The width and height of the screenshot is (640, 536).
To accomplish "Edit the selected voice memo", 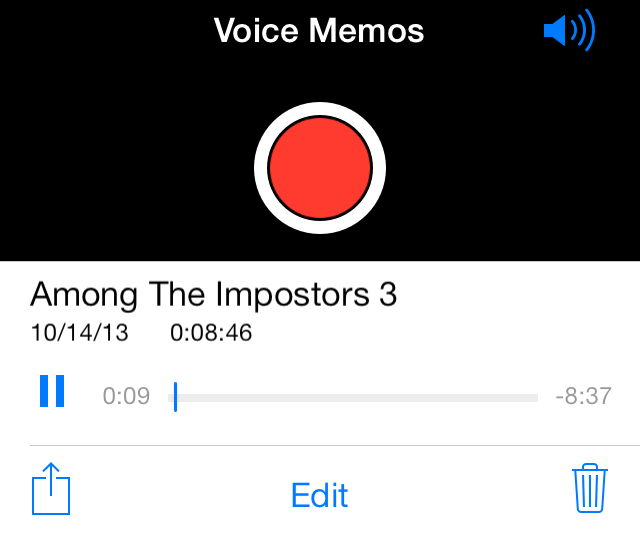I will [320, 495].
